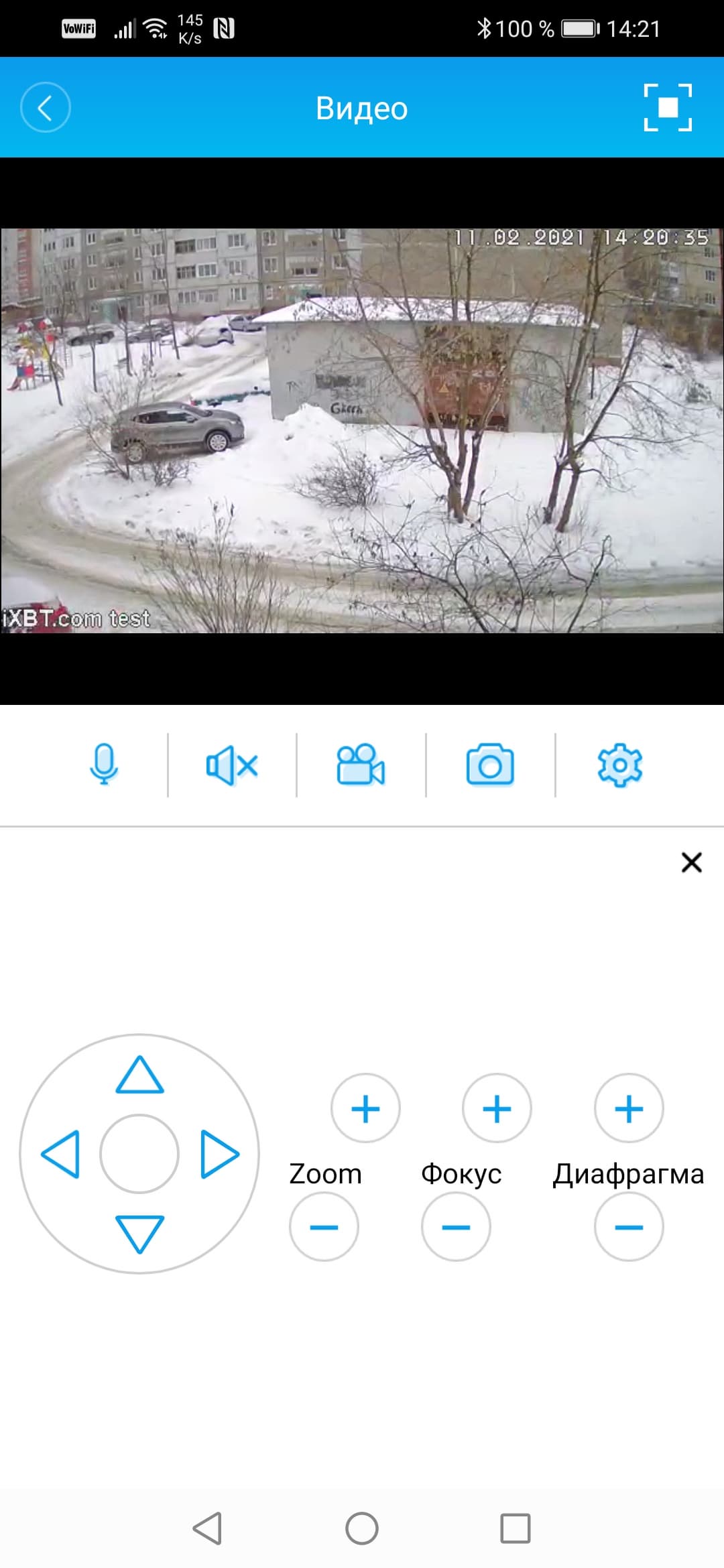Close the PTZ control panel
The height and width of the screenshot is (1568, 724).
click(x=691, y=862)
